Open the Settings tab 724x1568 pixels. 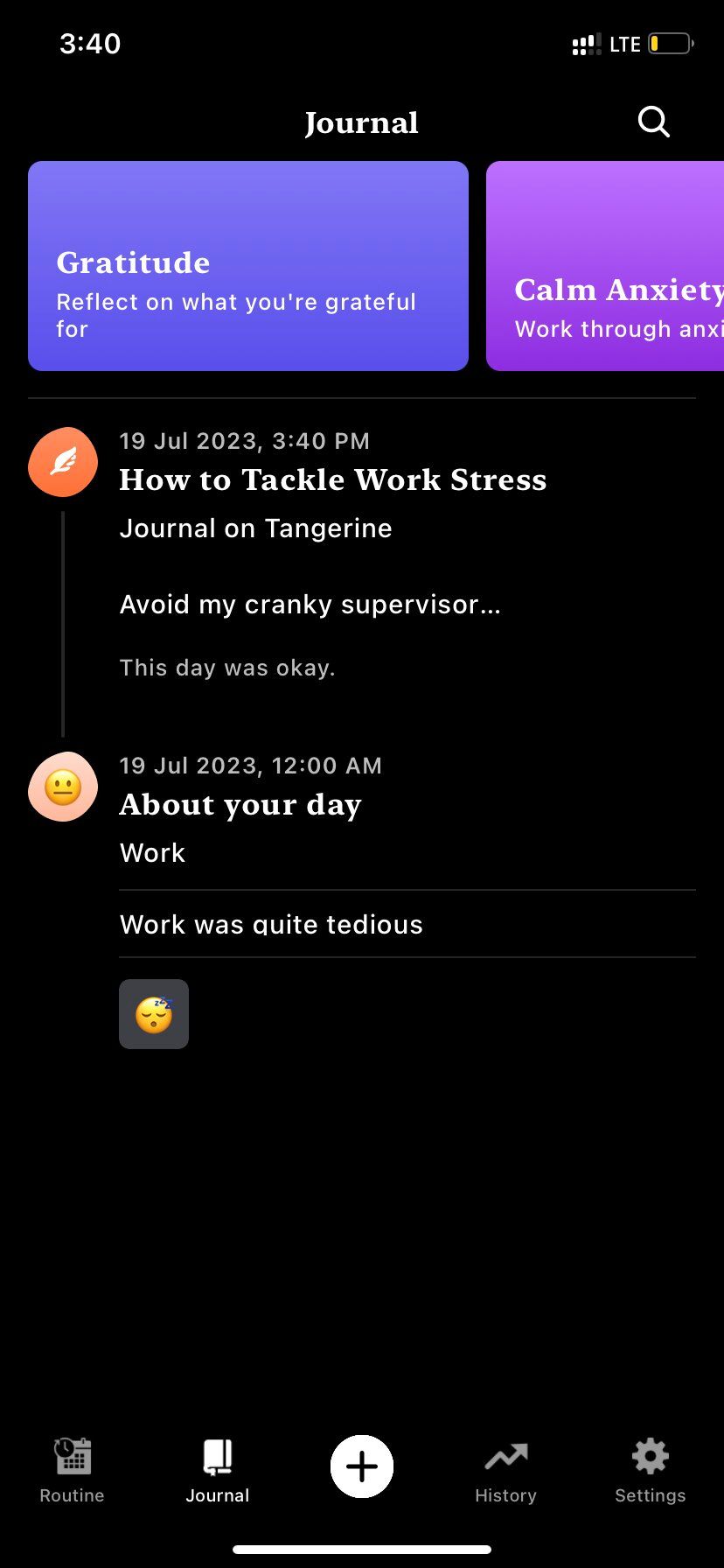point(650,1470)
